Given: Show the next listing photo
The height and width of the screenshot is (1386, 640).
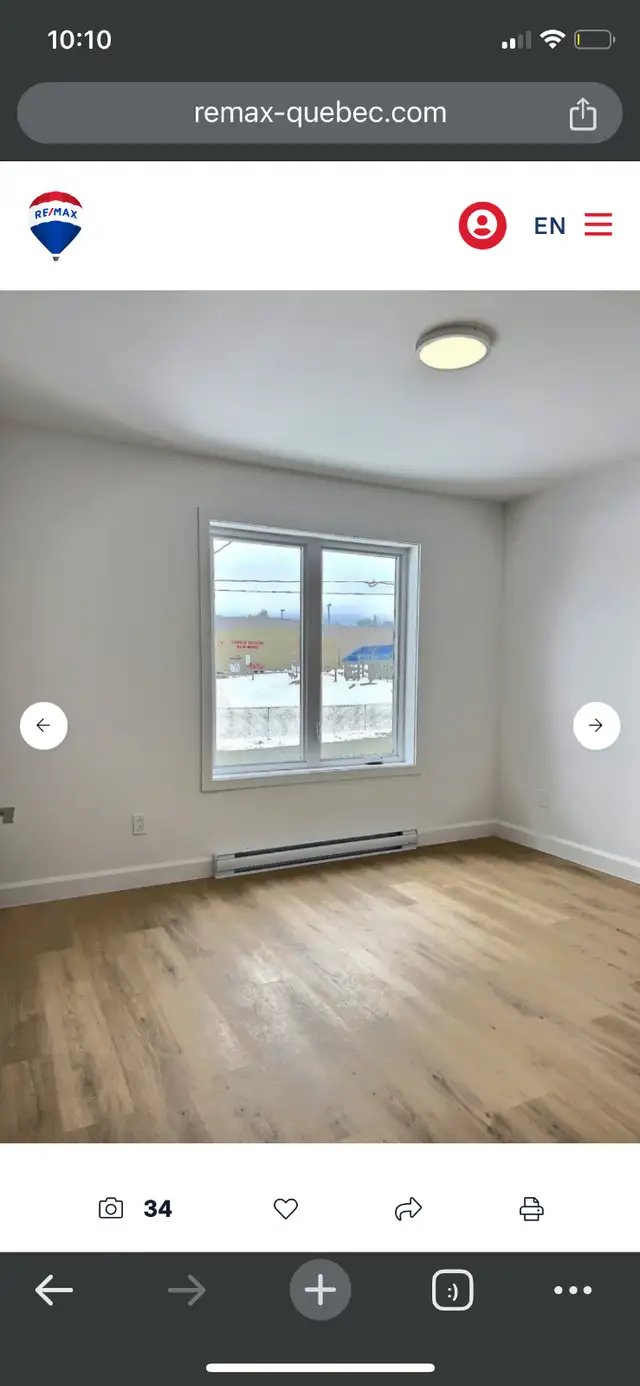Looking at the screenshot, I should [597, 726].
